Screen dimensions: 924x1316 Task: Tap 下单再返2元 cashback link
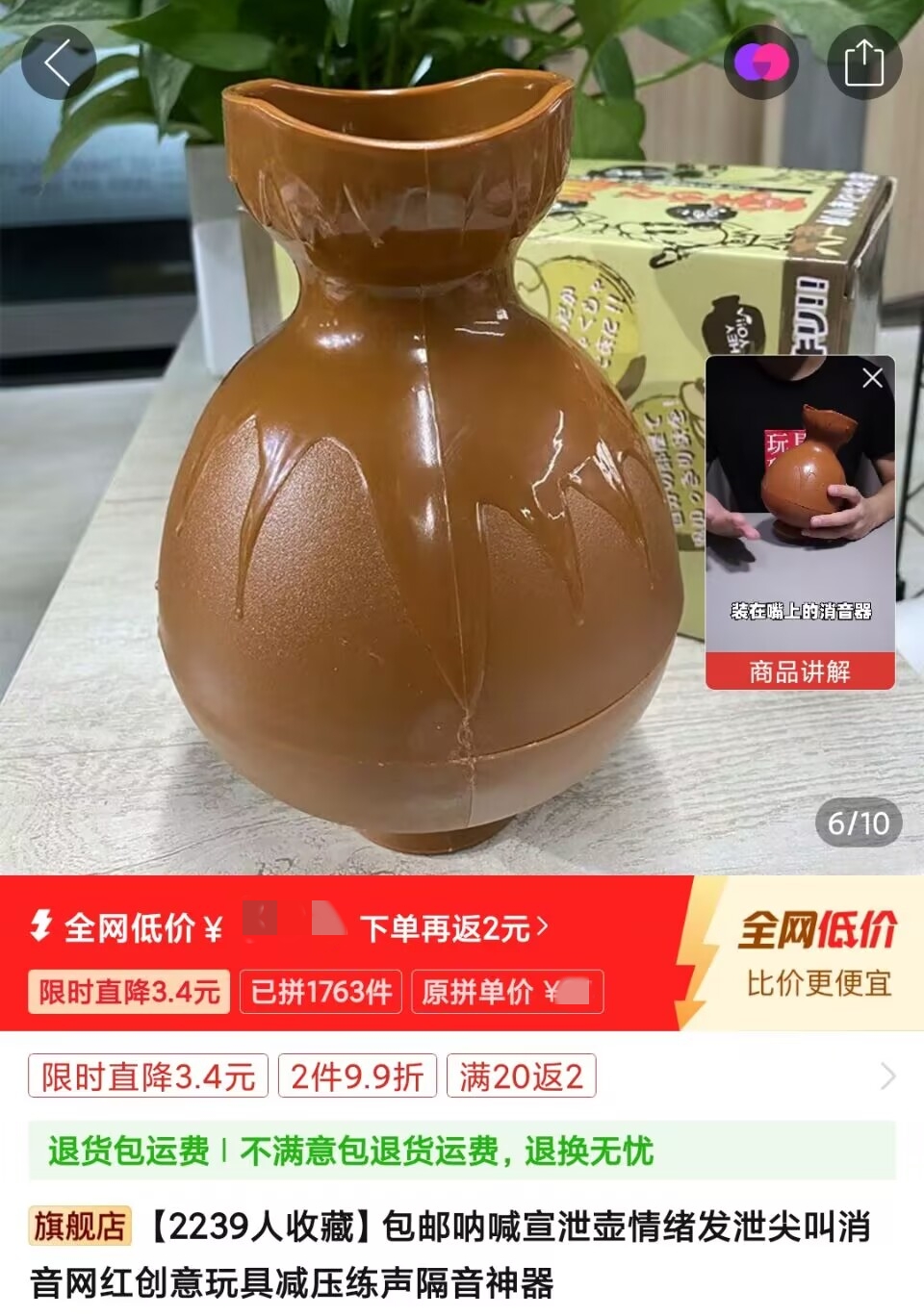pos(453,928)
